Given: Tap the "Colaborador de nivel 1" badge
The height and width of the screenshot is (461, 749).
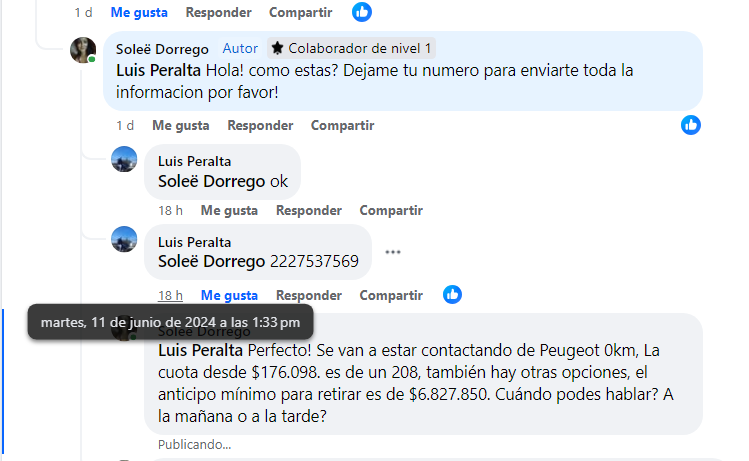Looking at the screenshot, I should (351, 48).
